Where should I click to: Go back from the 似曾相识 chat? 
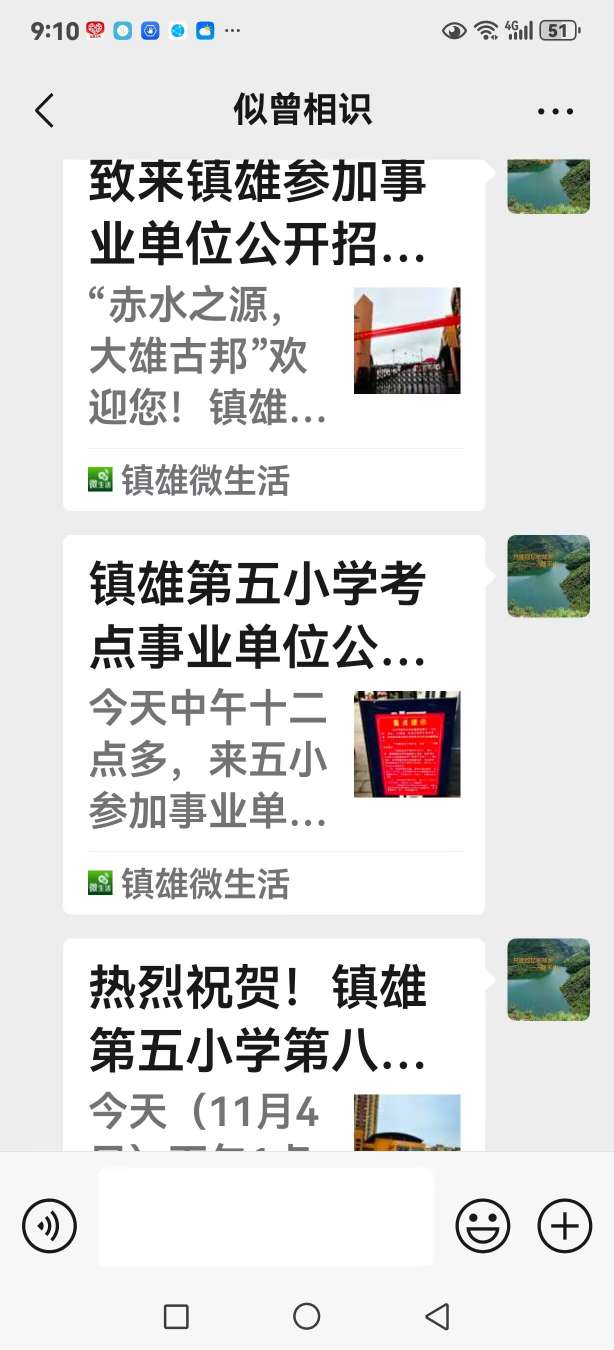tap(44, 110)
